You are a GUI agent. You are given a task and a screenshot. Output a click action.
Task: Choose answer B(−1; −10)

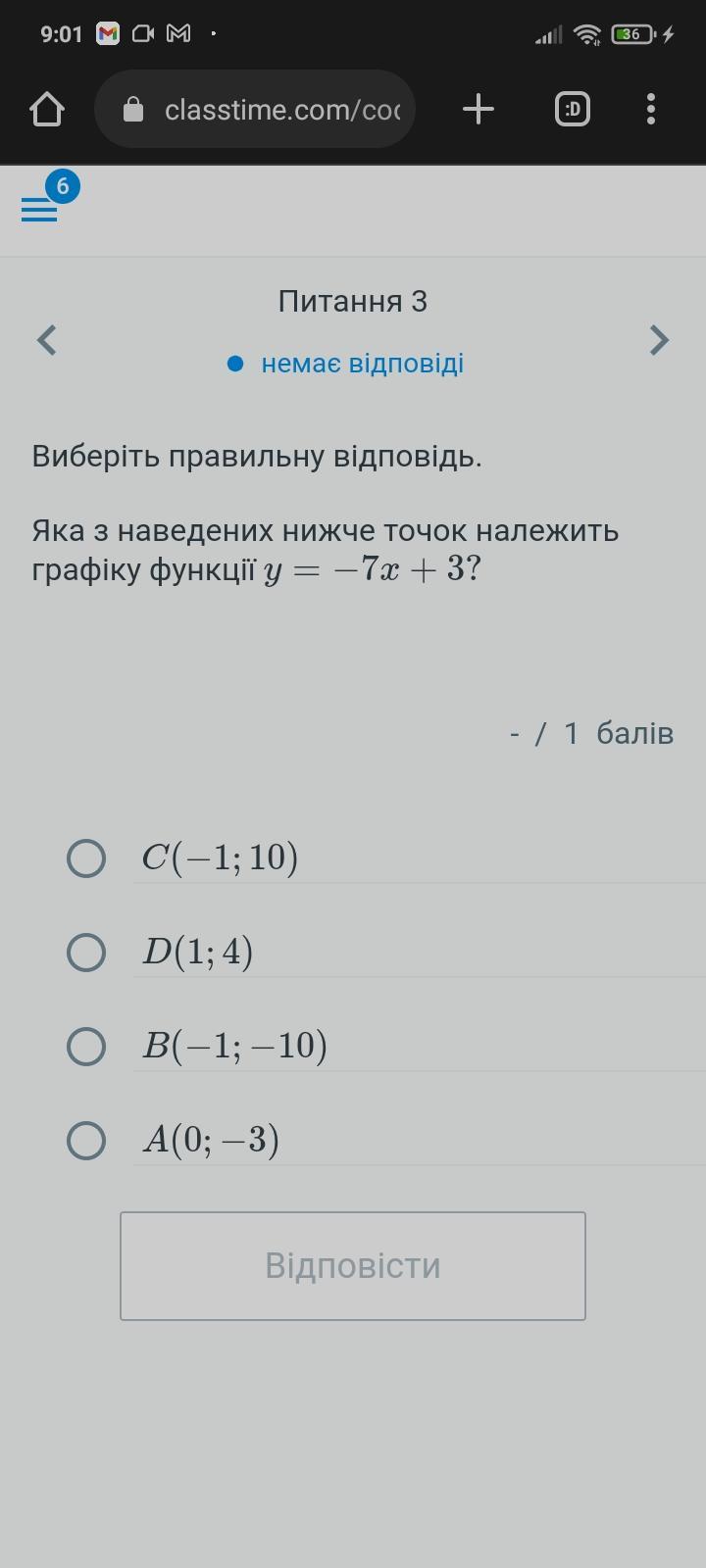click(x=86, y=1047)
